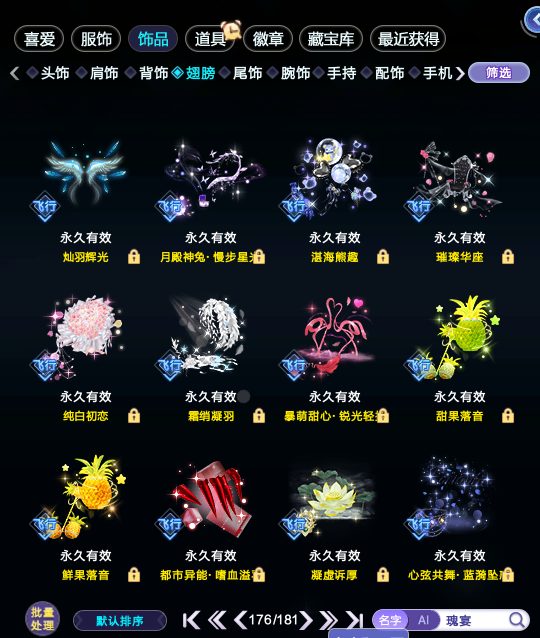Open the 最近获得 tab
The height and width of the screenshot is (638, 540).
408,39
